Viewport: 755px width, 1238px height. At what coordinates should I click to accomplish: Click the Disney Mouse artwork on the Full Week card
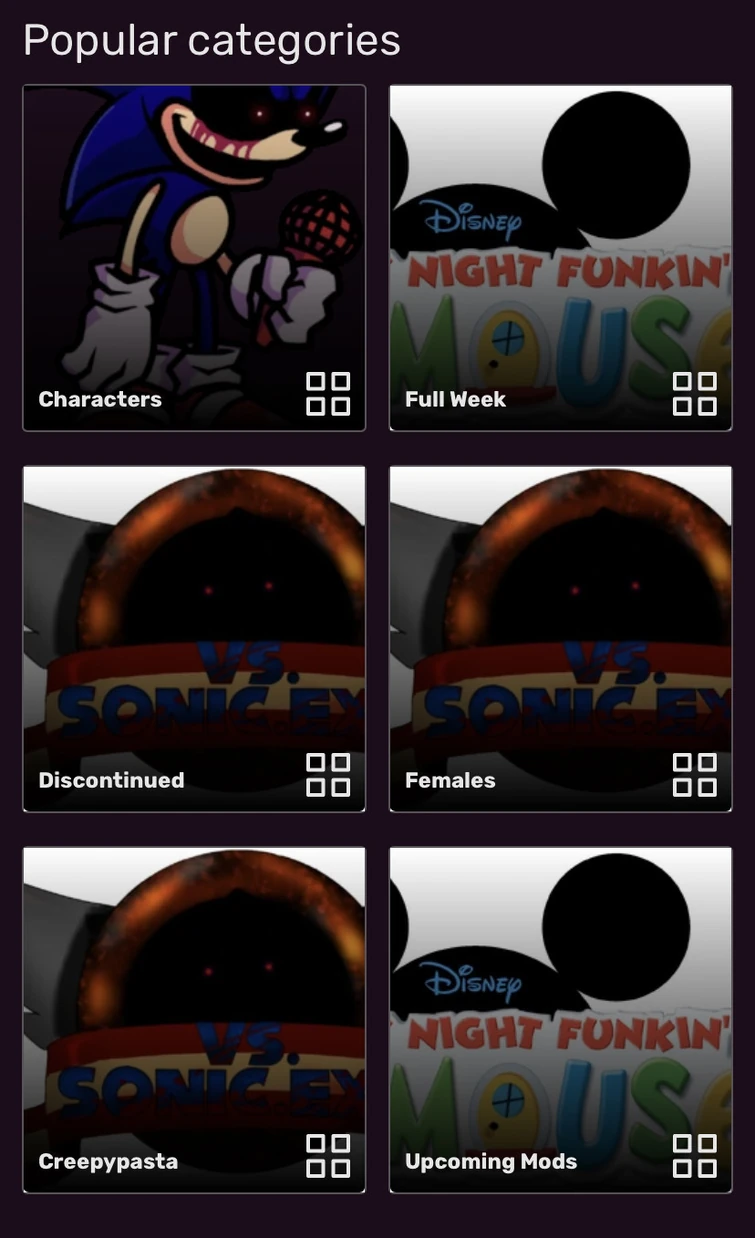point(560,230)
